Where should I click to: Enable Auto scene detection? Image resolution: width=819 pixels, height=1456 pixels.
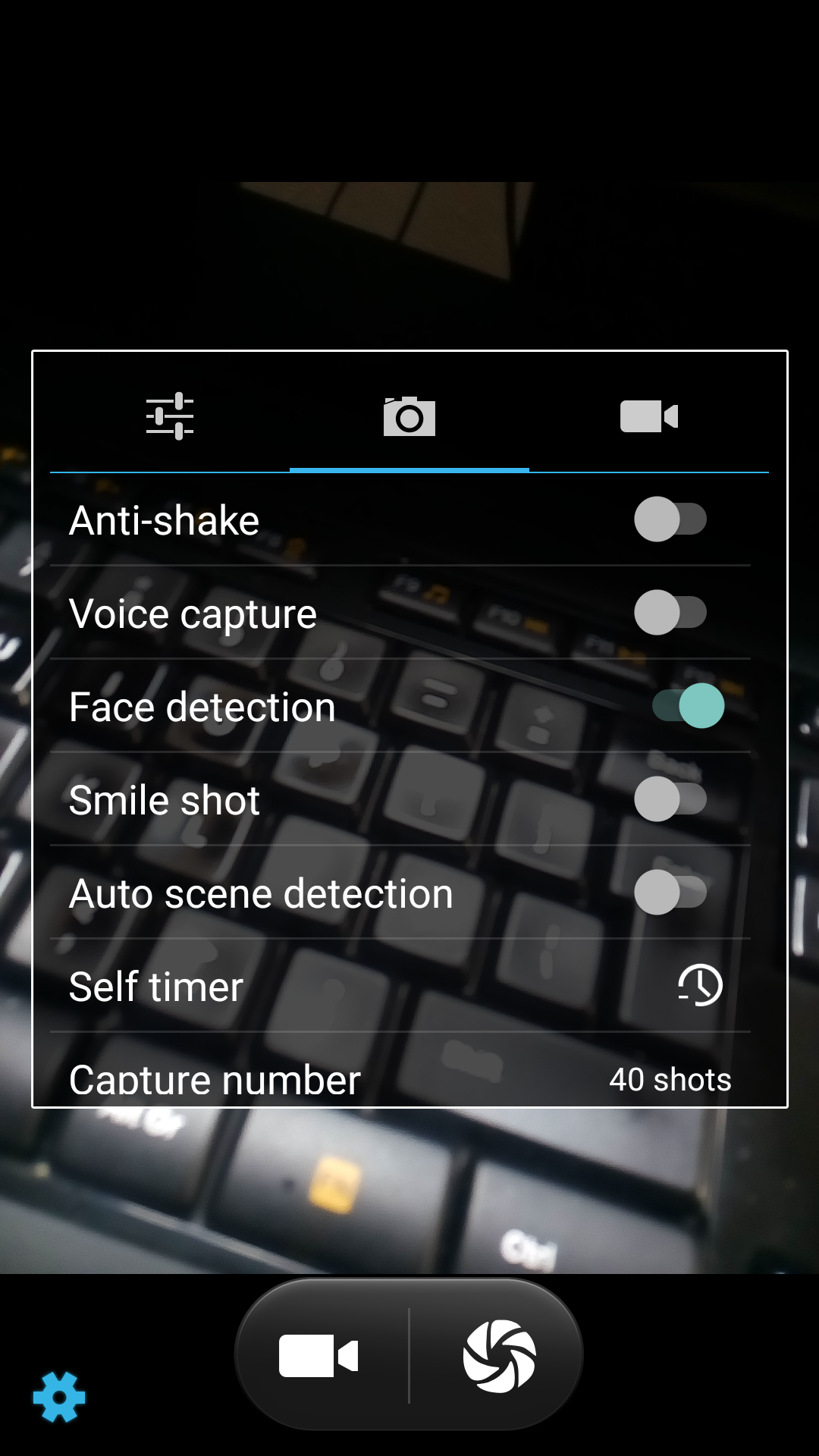tap(670, 893)
